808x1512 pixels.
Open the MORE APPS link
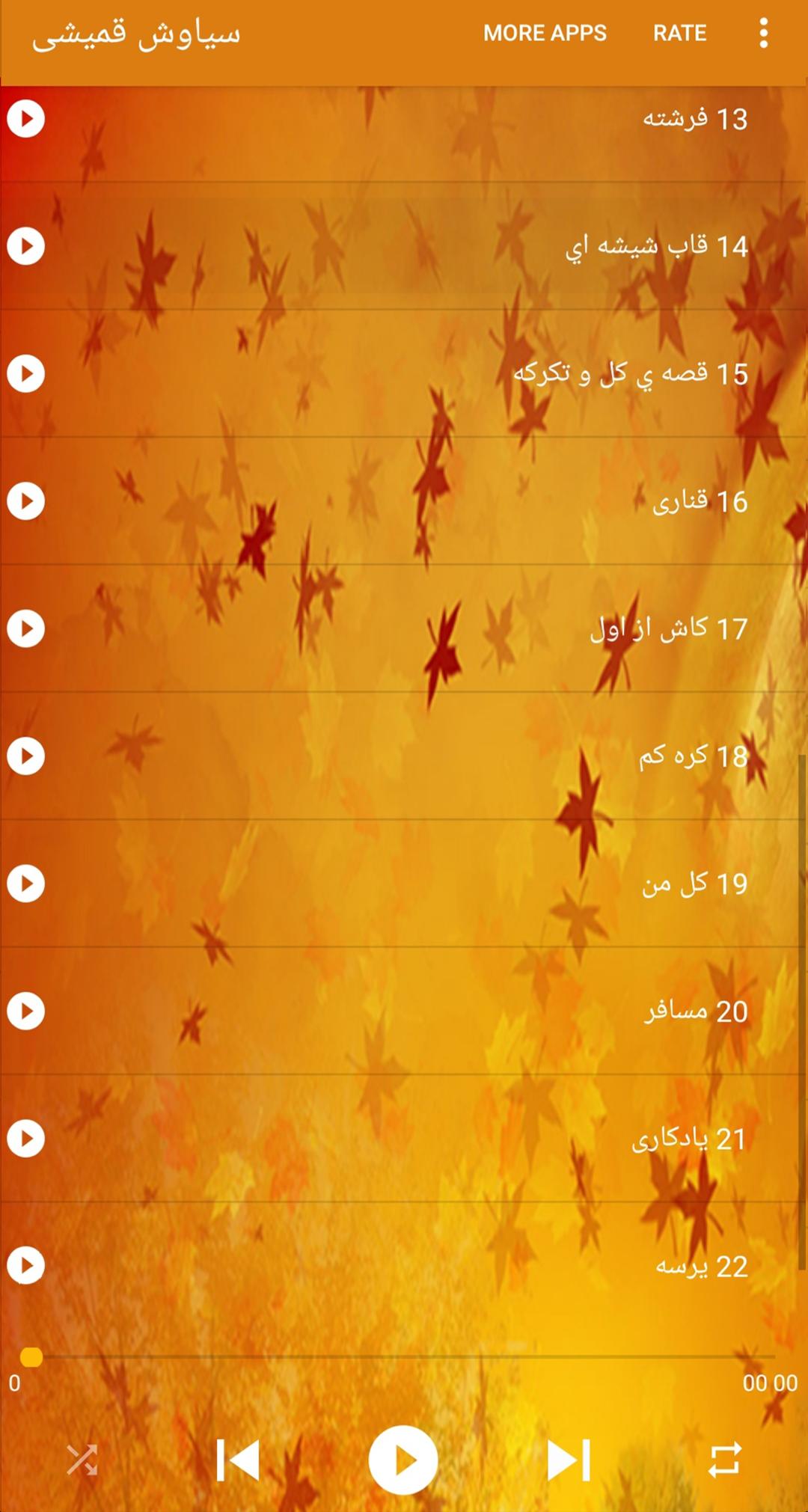point(545,33)
